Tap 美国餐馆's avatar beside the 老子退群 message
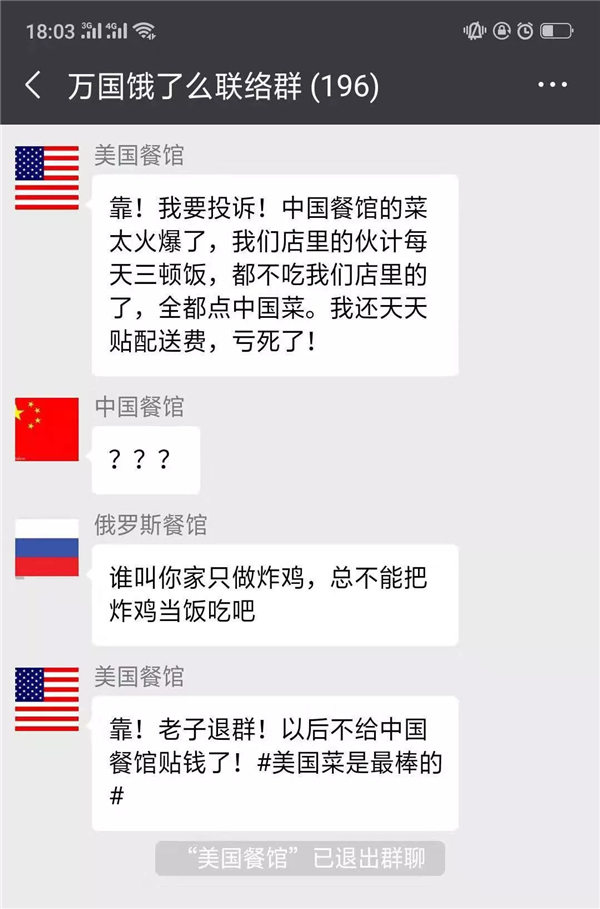This screenshot has height=909, width=600. coord(47,699)
